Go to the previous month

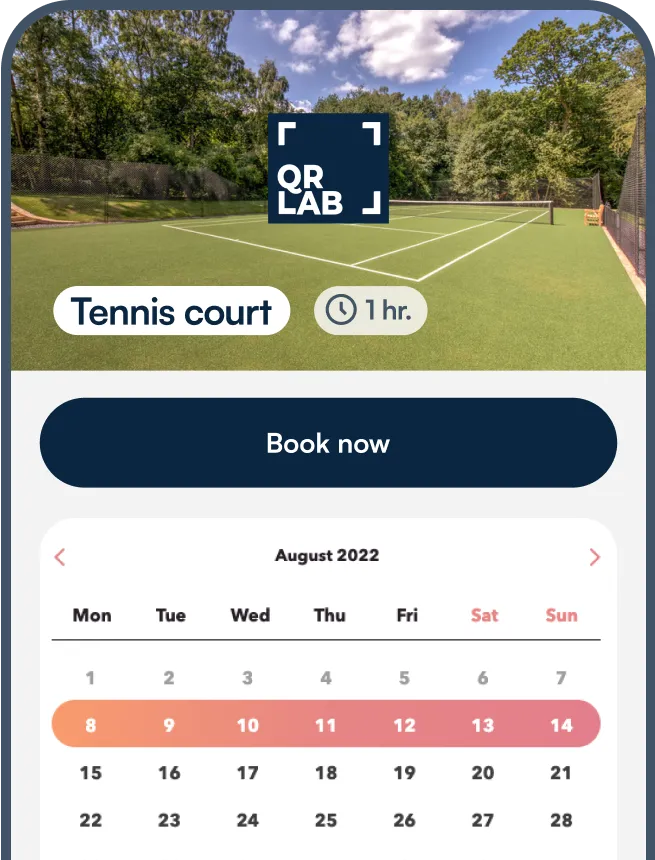pyautogui.click(x=59, y=557)
